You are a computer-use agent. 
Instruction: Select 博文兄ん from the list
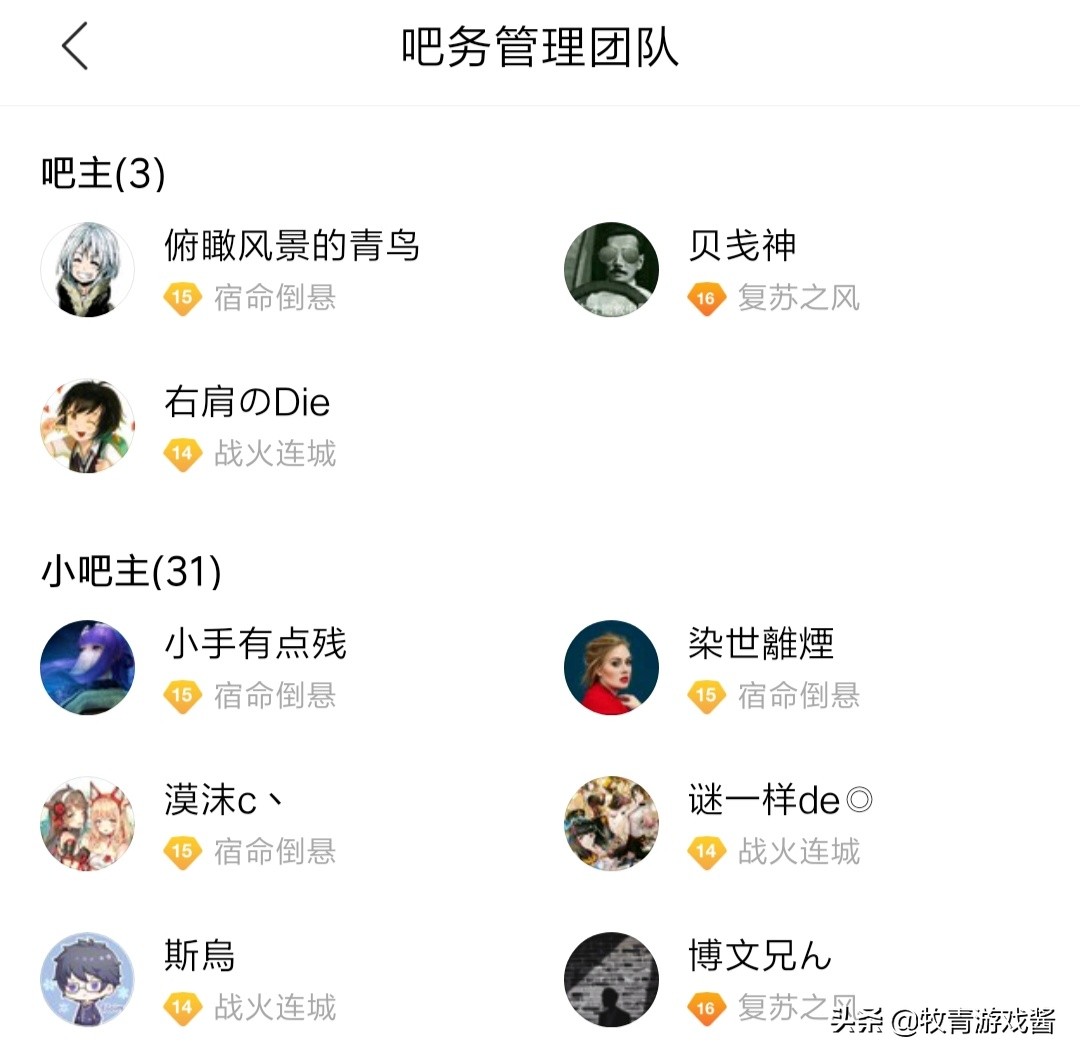point(759,956)
